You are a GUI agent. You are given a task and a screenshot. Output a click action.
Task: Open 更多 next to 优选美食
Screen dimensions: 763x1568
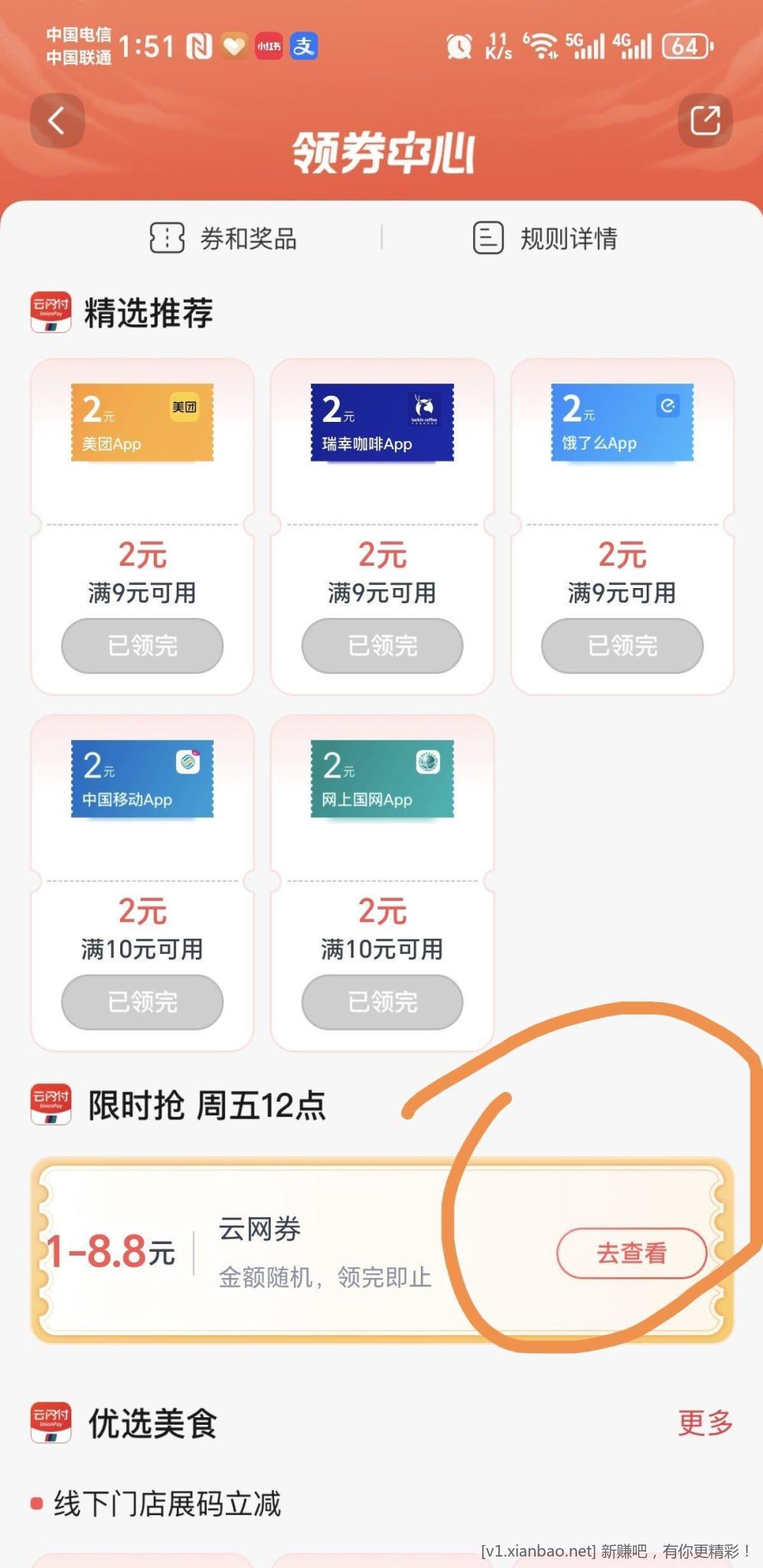[705, 1423]
